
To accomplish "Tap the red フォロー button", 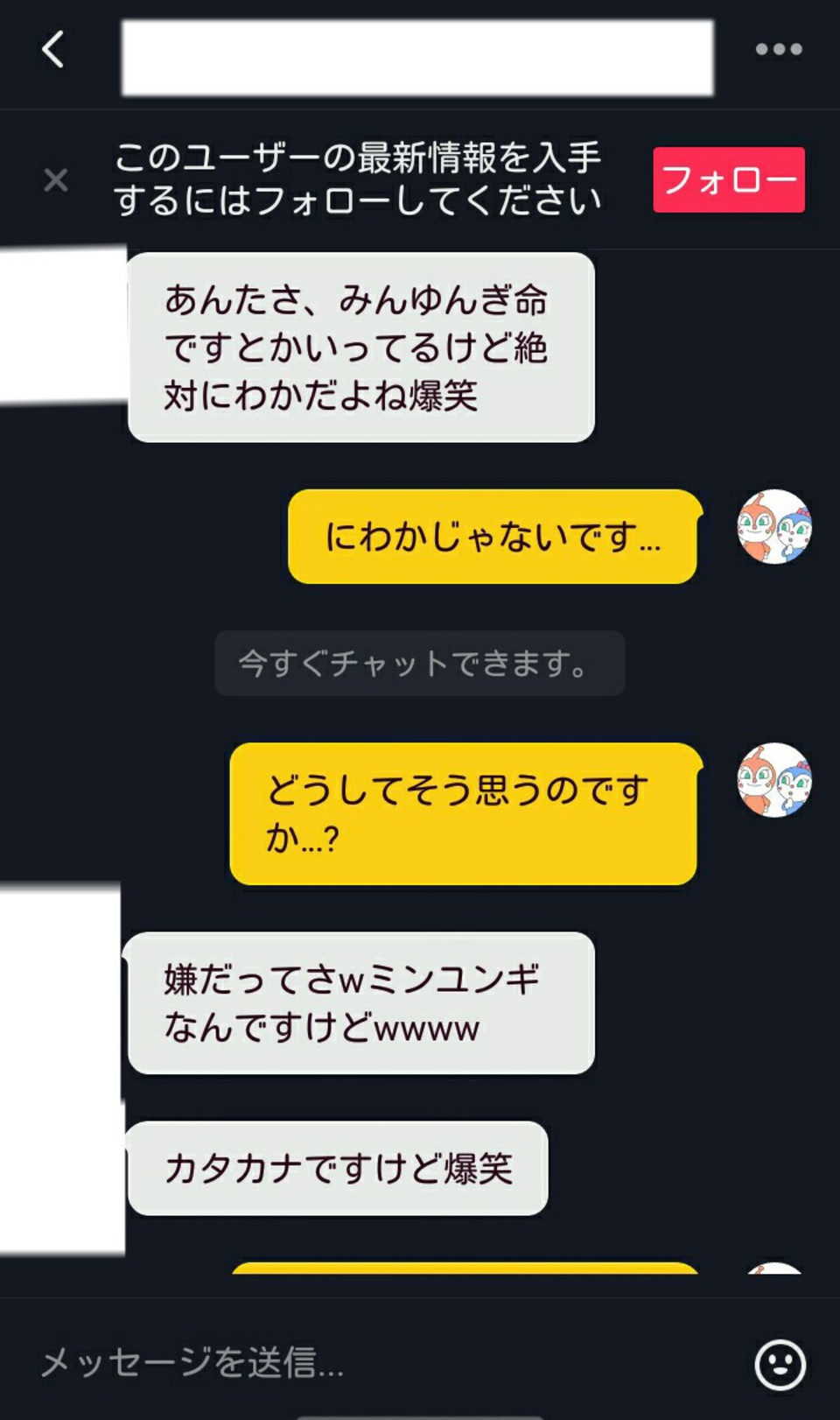I will (728, 179).
